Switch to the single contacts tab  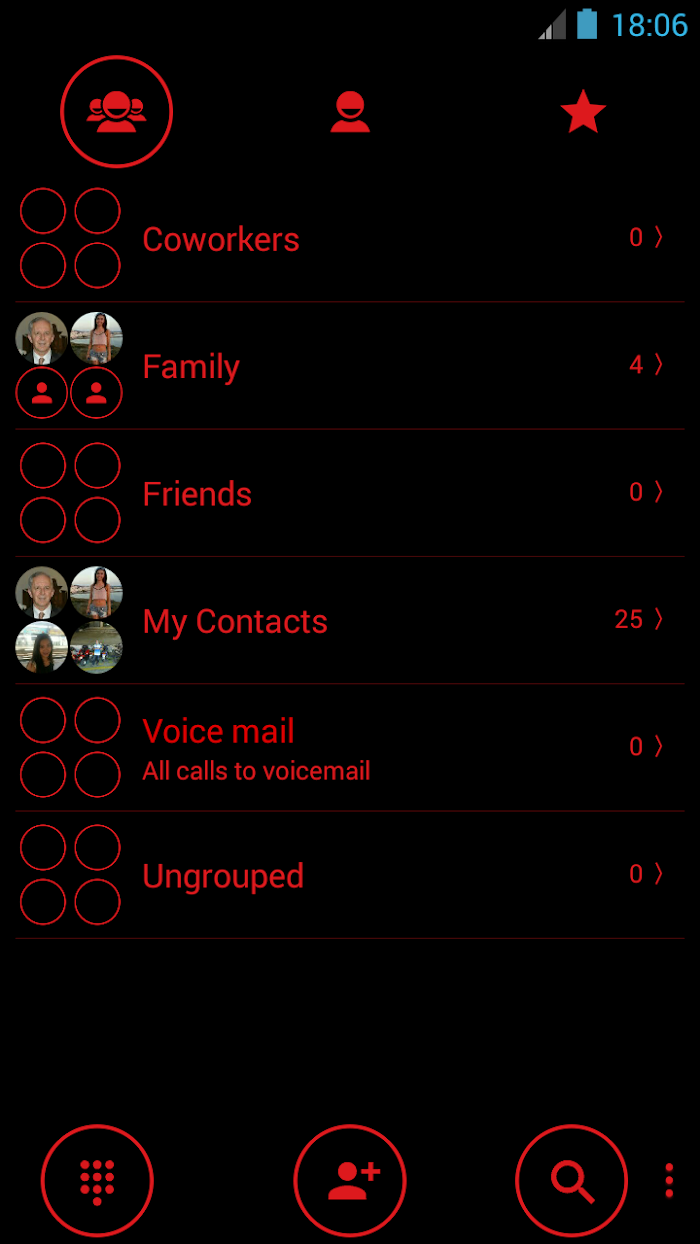tap(350, 112)
